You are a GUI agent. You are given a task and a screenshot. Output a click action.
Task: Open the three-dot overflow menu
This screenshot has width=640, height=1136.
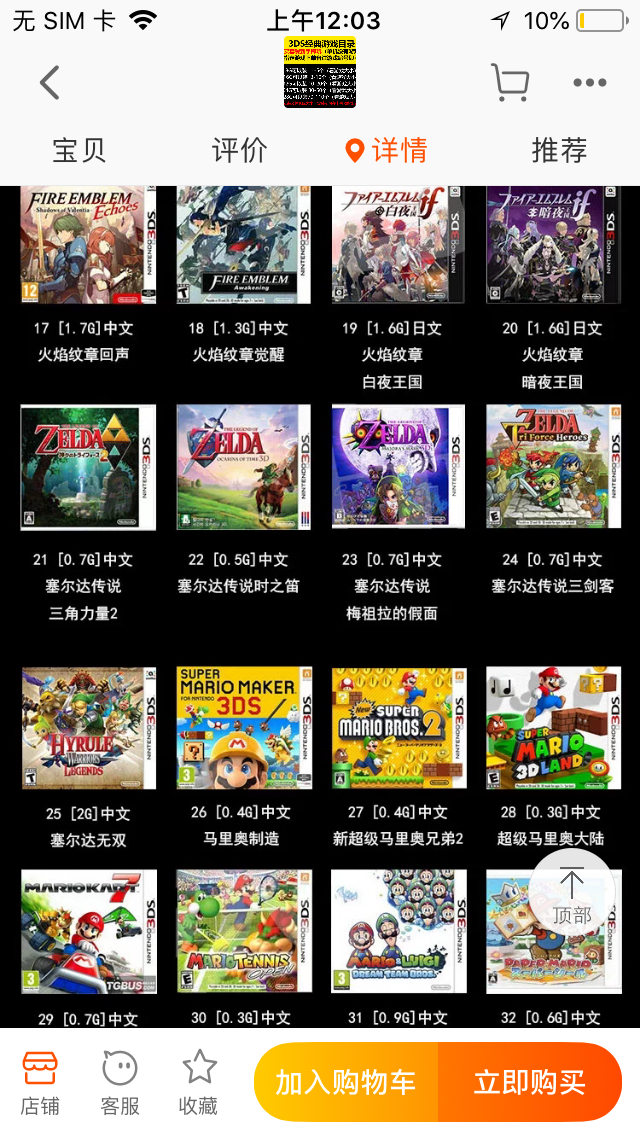tap(590, 83)
